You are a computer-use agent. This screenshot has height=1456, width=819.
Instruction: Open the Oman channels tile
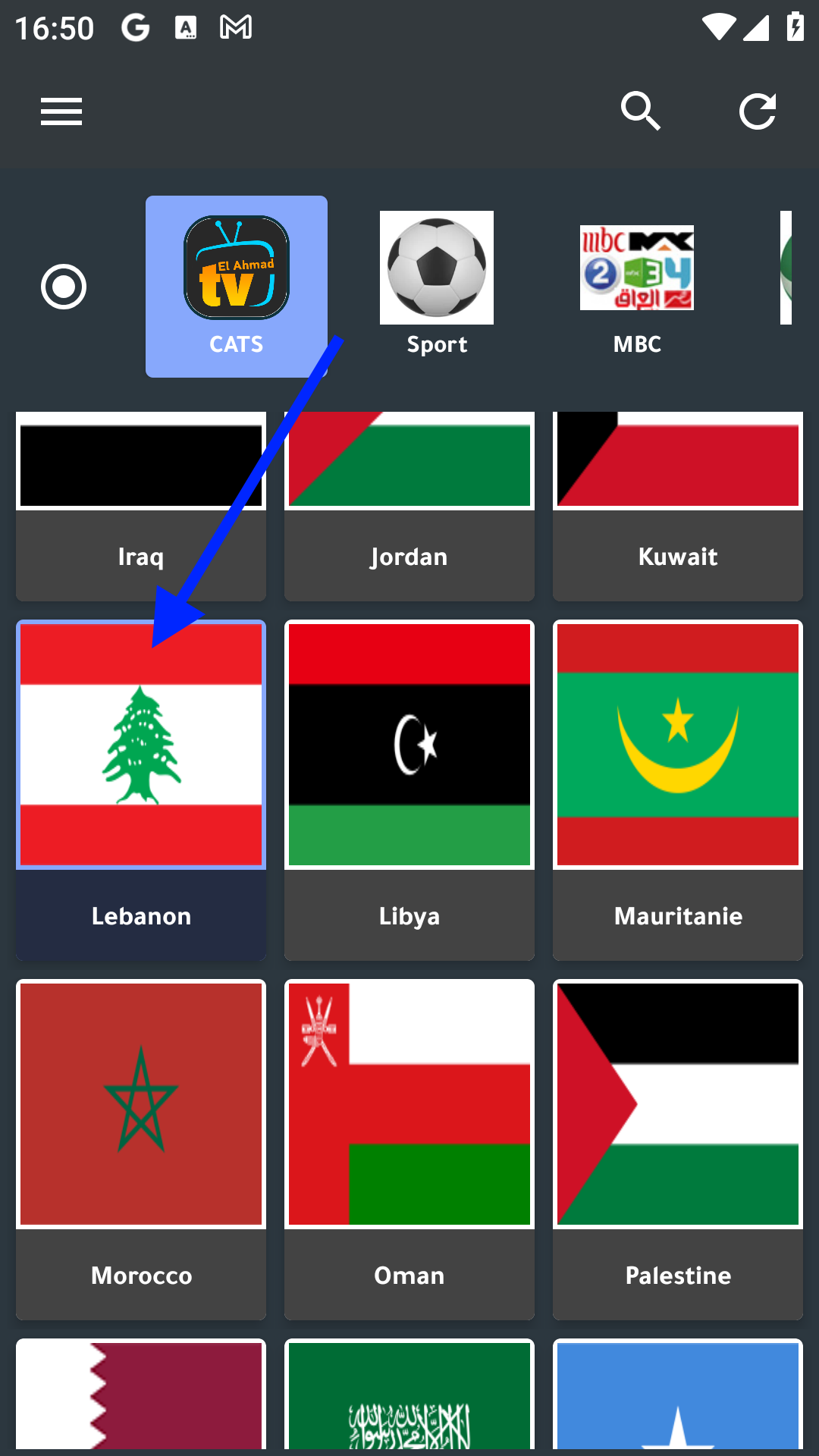[409, 1150]
